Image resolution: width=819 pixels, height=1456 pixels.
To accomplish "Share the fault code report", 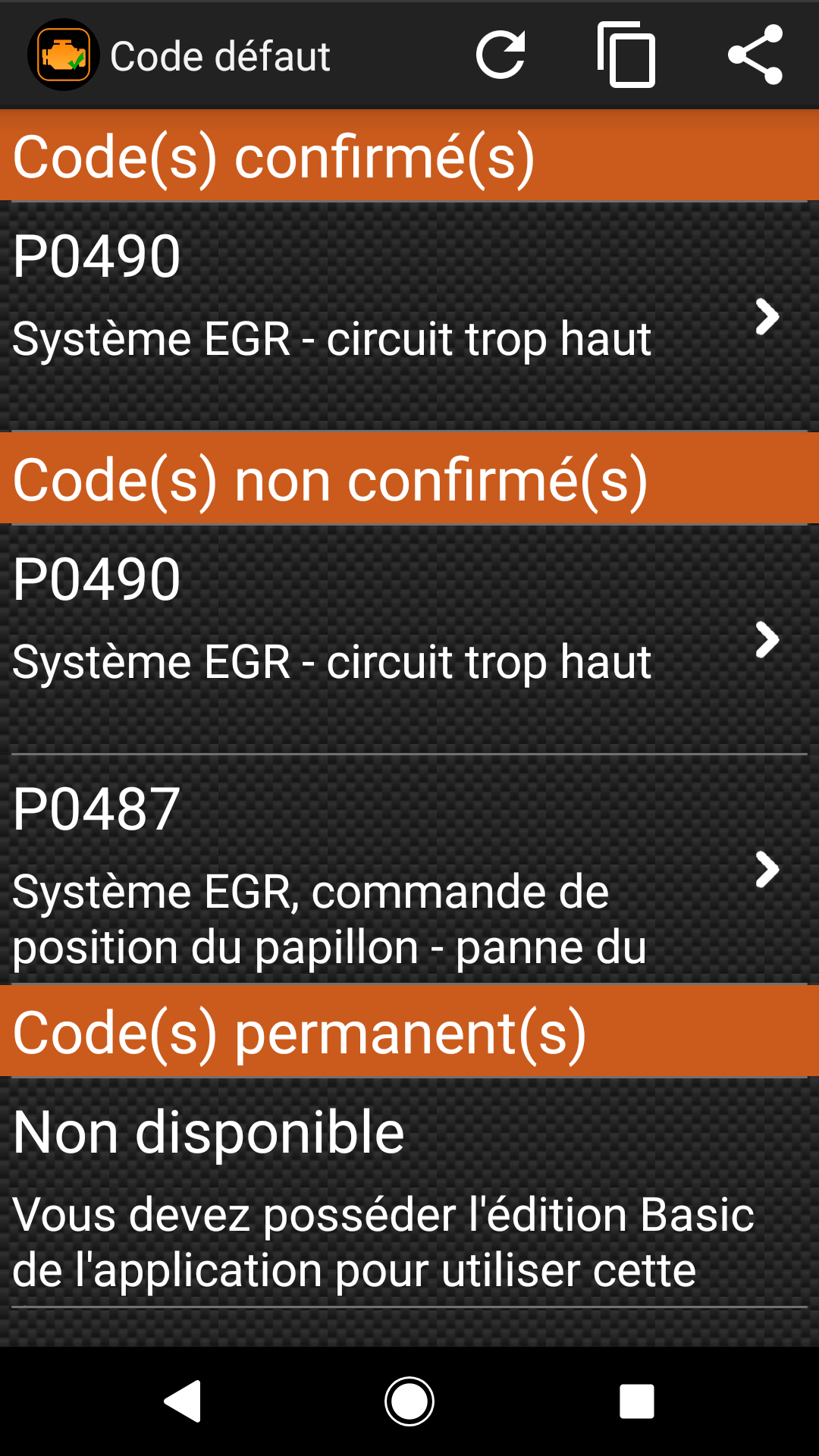I will (x=755, y=55).
